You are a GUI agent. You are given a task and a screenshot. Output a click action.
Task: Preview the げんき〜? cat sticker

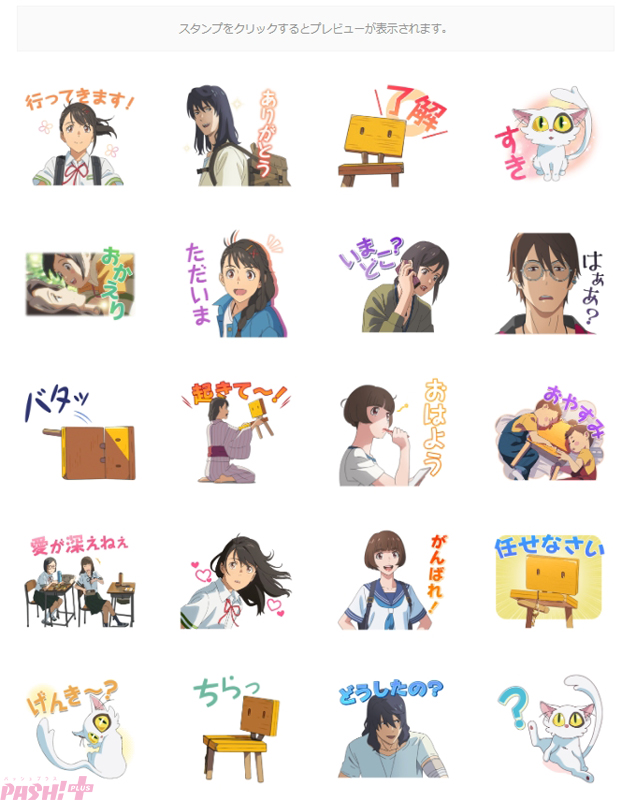78,727
